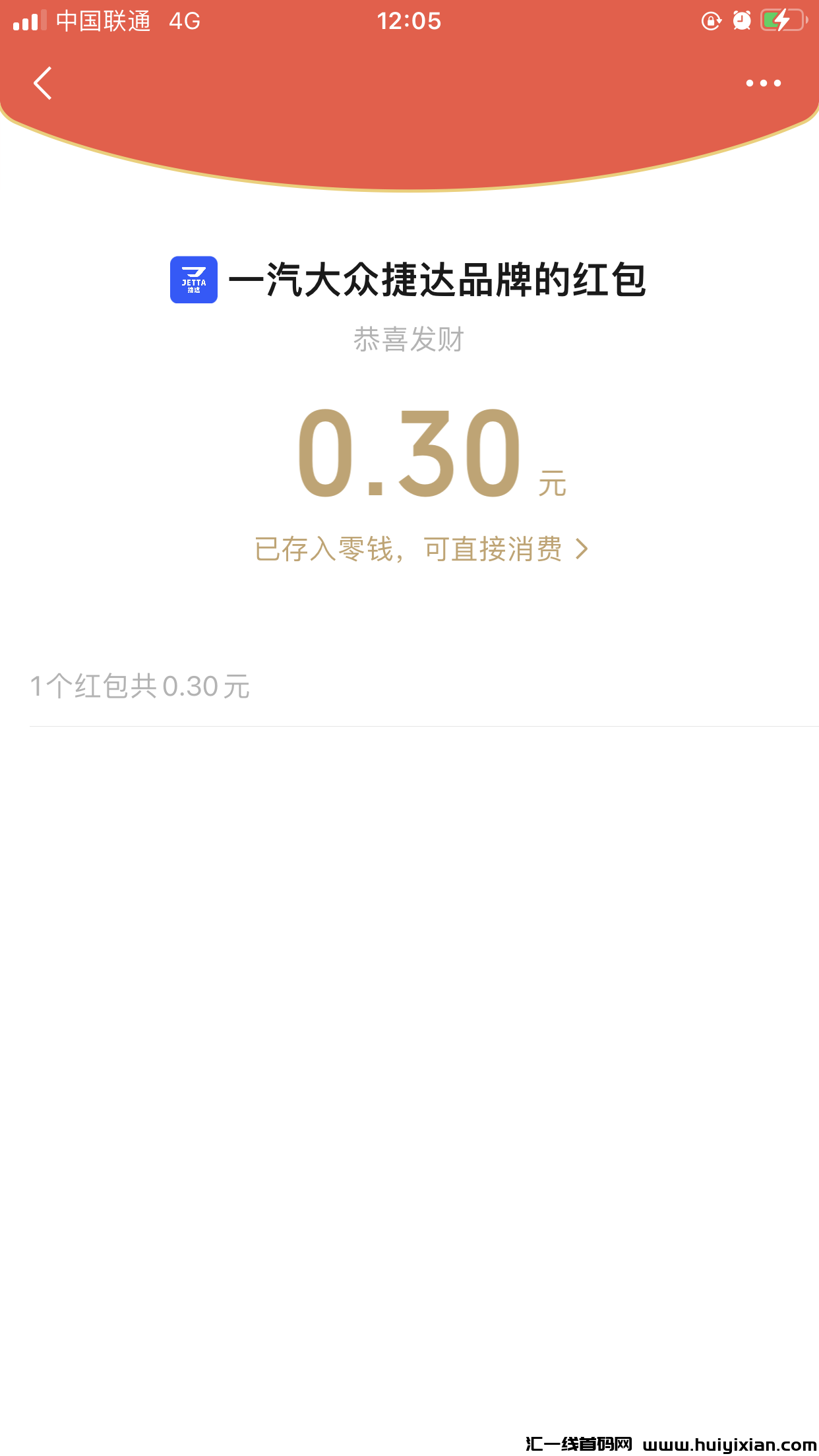
Task: Tap the 恭喜发财 greeting message
Action: coord(409,339)
